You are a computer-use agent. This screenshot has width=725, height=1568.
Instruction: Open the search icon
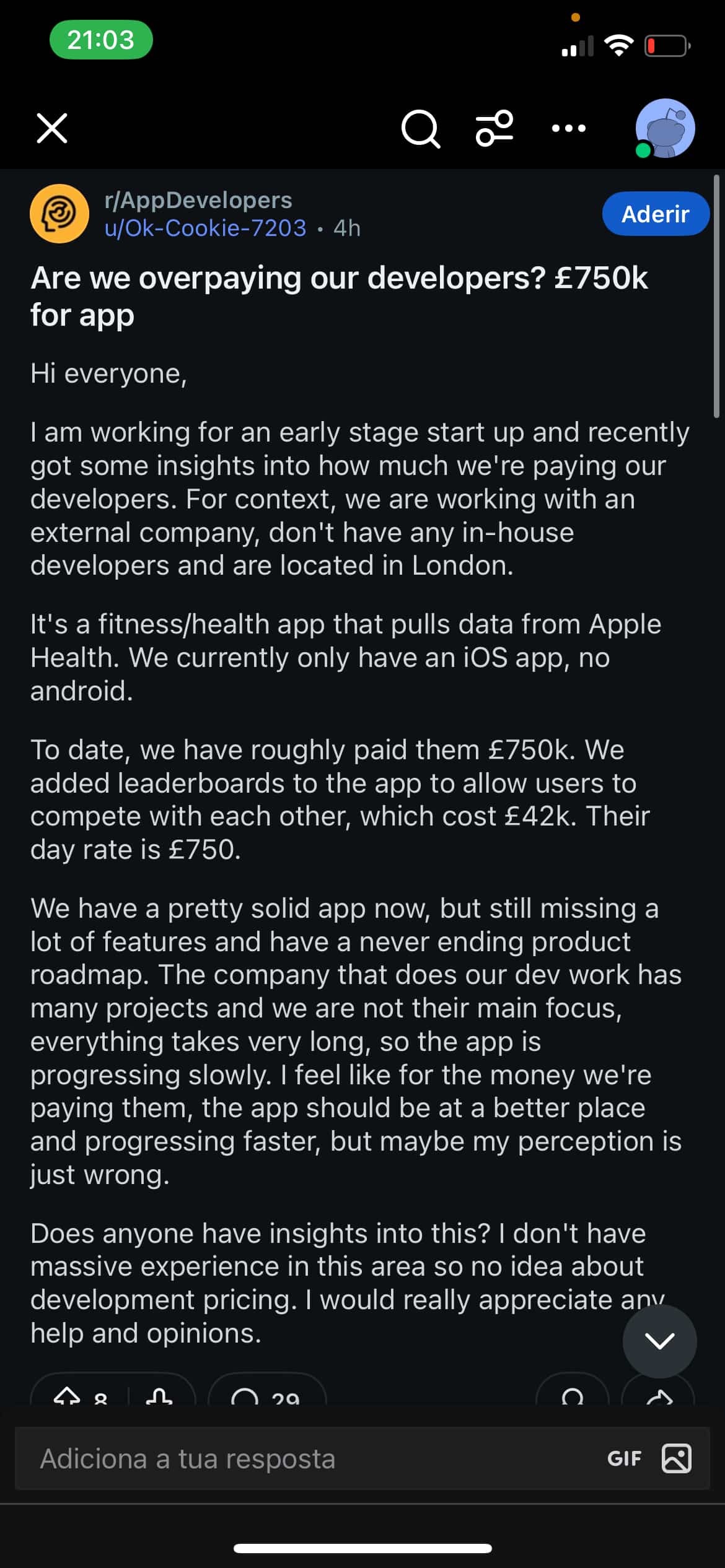click(x=421, y=129)
